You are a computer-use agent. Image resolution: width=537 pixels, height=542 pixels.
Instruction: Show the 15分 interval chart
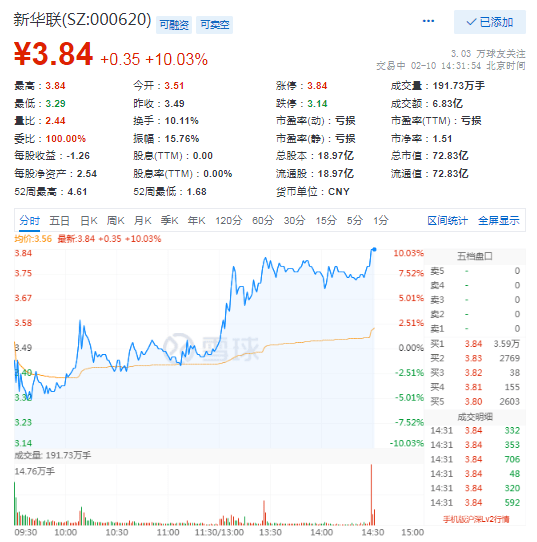tap(326, 221)
